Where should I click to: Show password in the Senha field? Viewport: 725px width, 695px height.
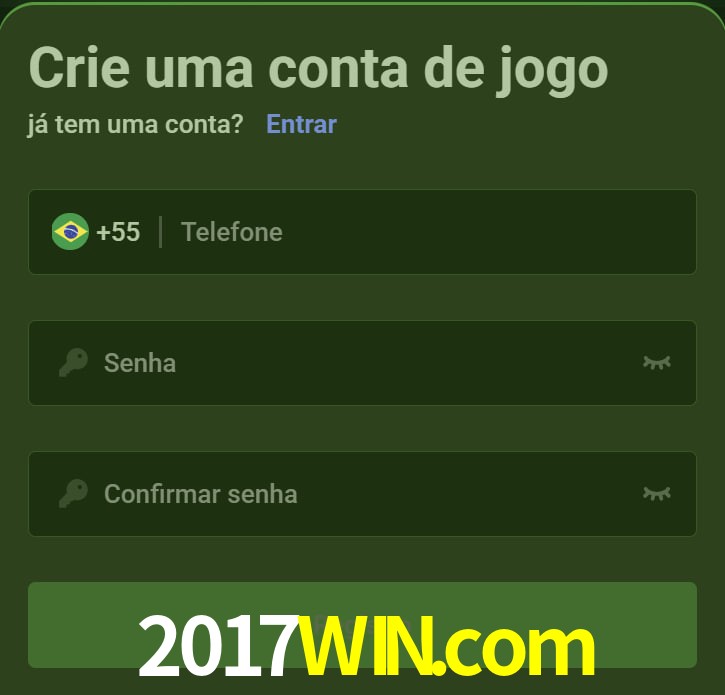pyautogui.click(x=656, y=362)
